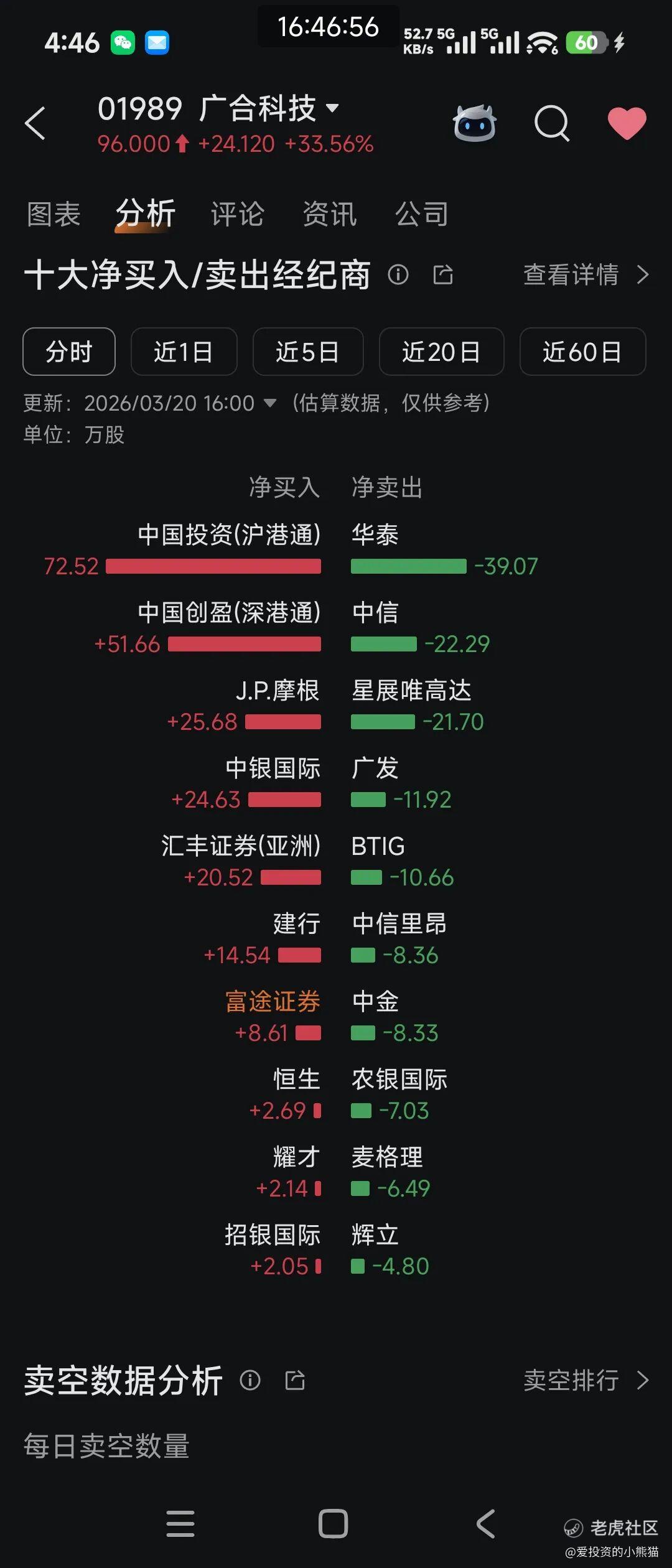Switch to the 图表 tab
Viewport: 672px width, 1568px height.
(54, 214)
